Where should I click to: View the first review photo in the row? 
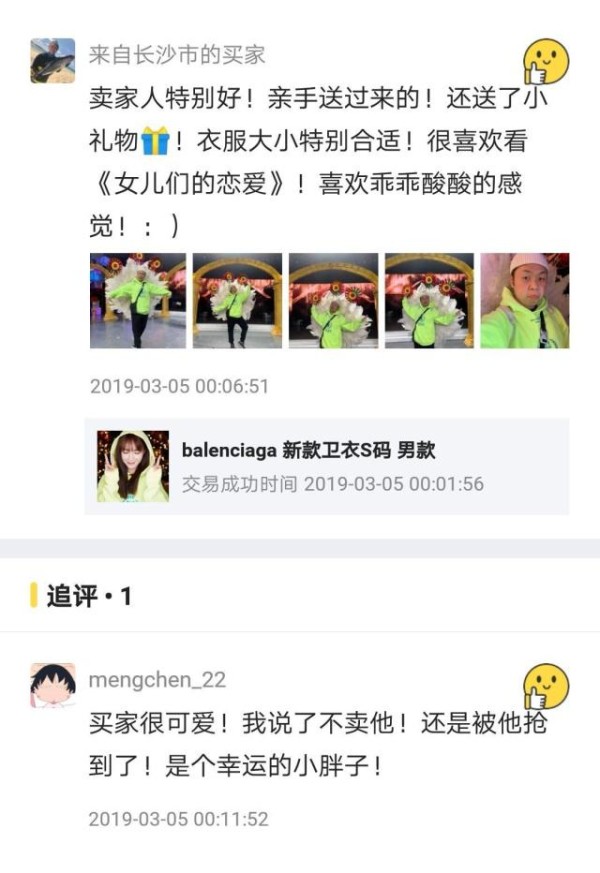tap(138, 301)
